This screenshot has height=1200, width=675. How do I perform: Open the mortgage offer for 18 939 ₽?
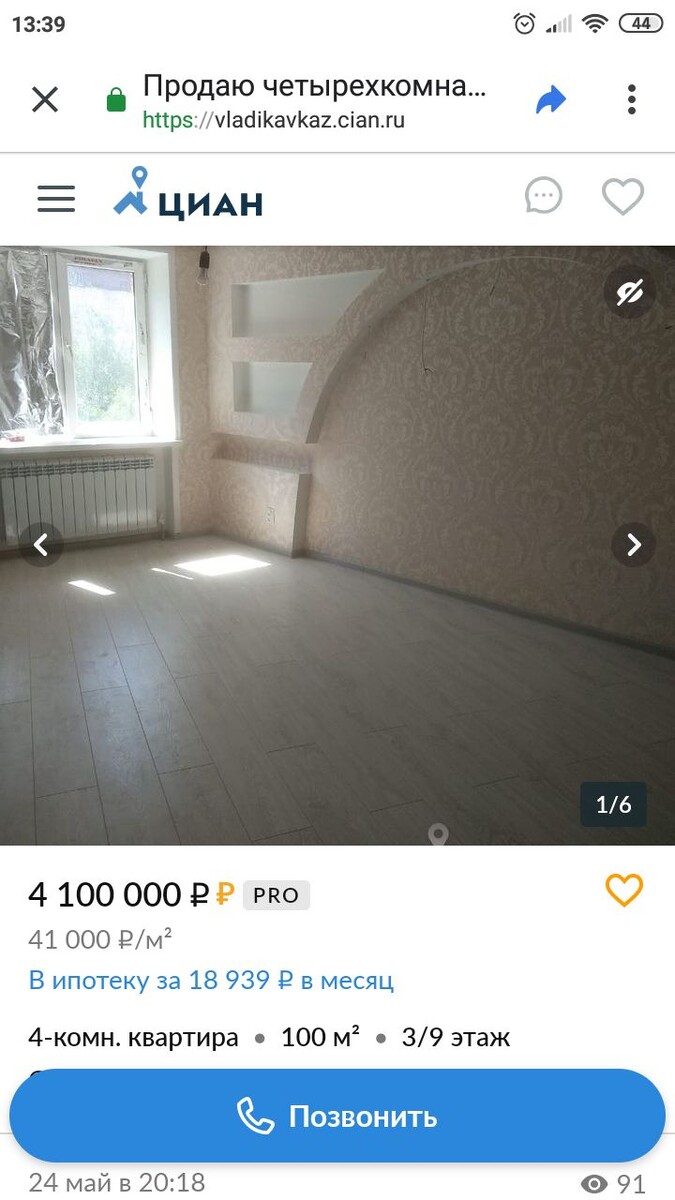tap(211, 980)
